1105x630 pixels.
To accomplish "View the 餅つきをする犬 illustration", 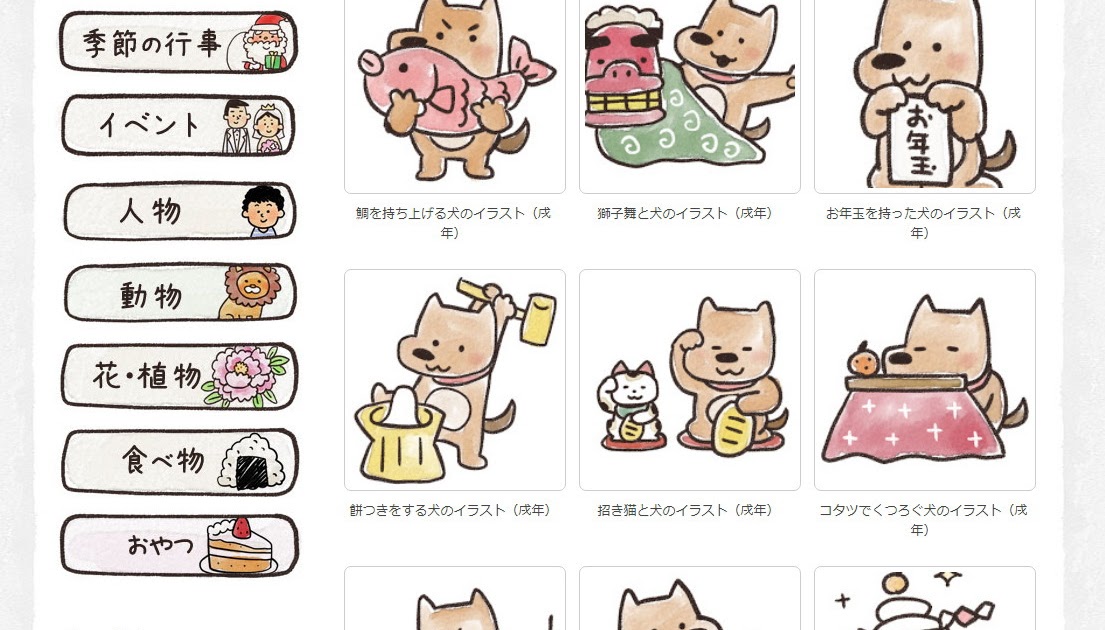I will click(454, 380).
